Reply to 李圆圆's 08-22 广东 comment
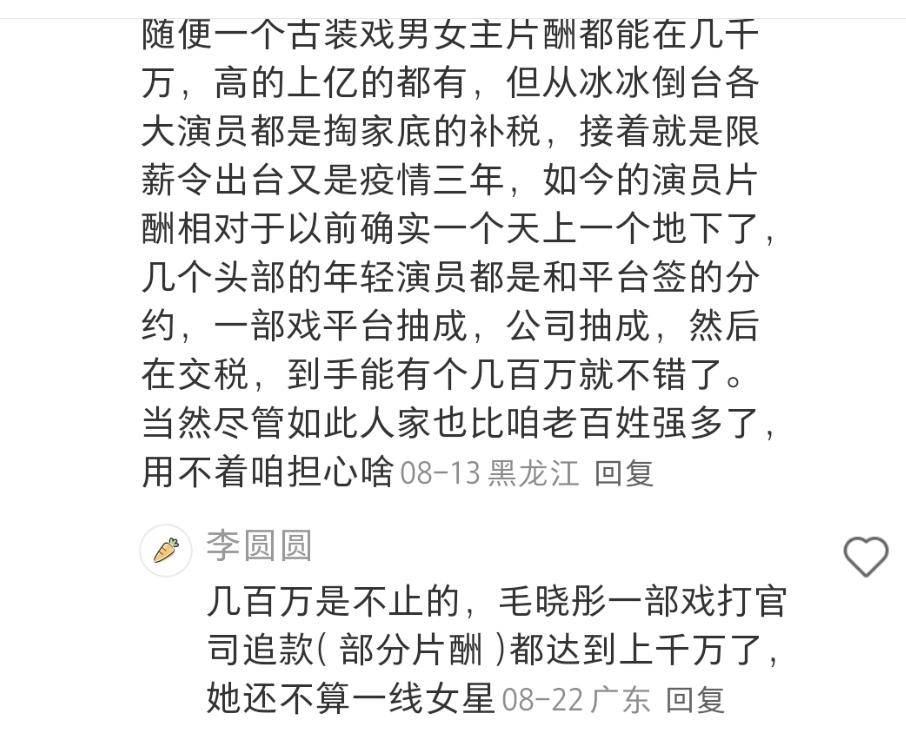Screen dimensions: 906x750 point(695,699)
